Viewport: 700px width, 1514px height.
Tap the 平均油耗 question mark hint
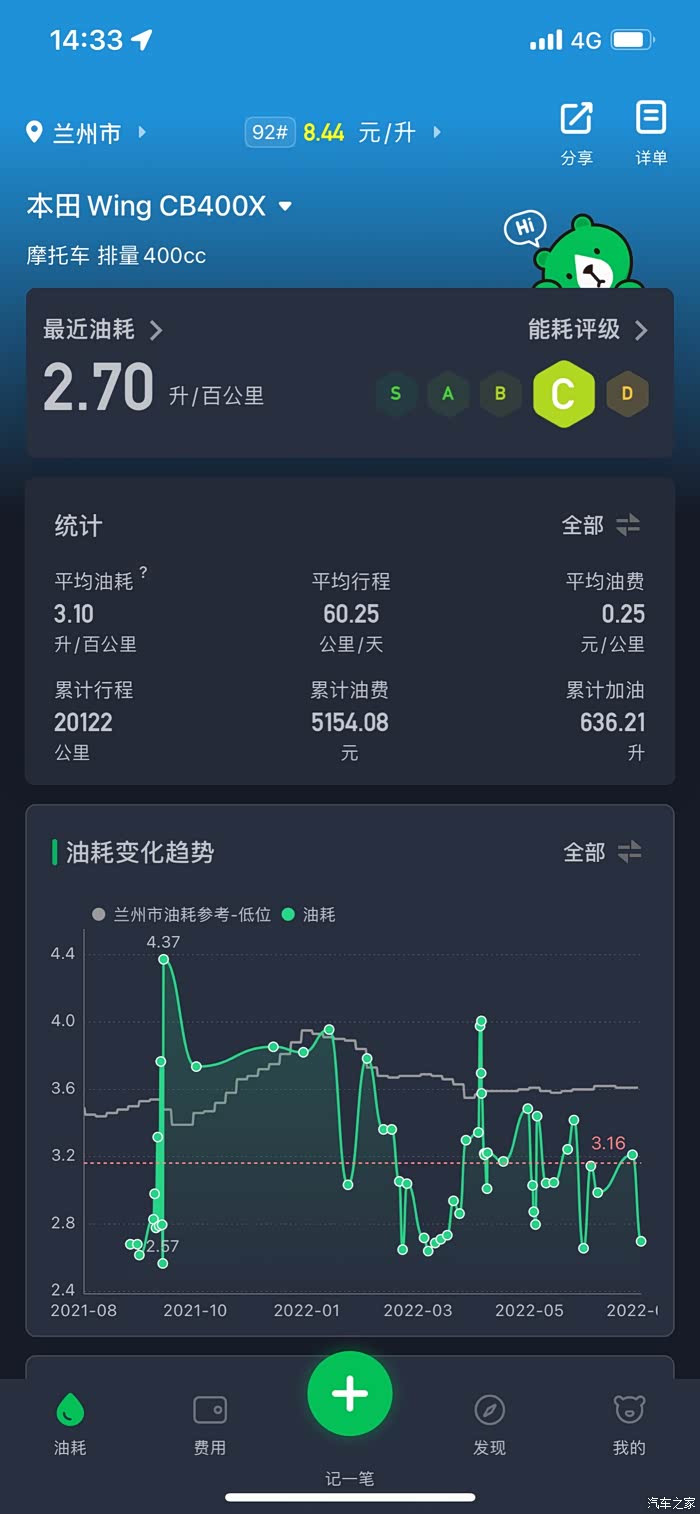click(x=144, y=572)
